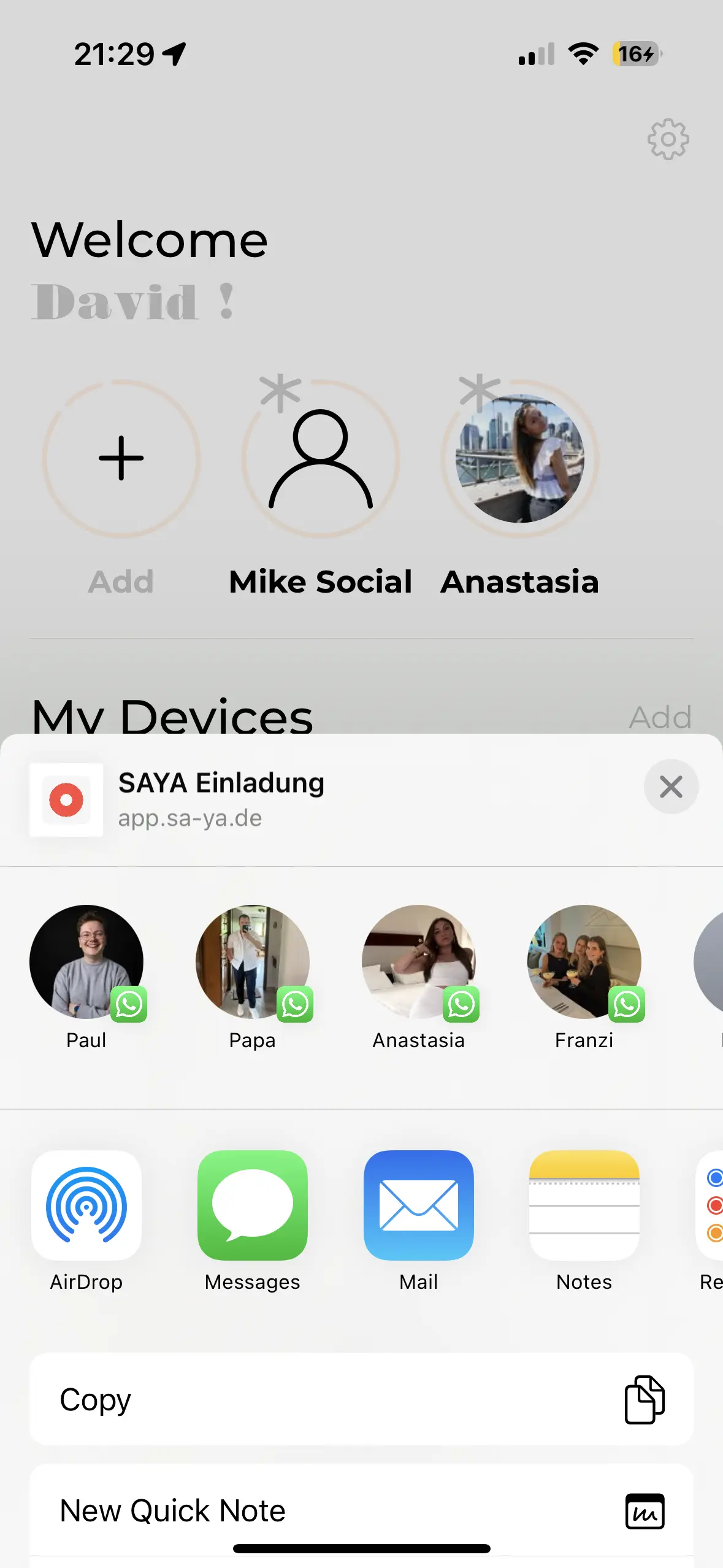Share via AirDrop
Screen dimensions: 723x1568
pos(86,1205)
